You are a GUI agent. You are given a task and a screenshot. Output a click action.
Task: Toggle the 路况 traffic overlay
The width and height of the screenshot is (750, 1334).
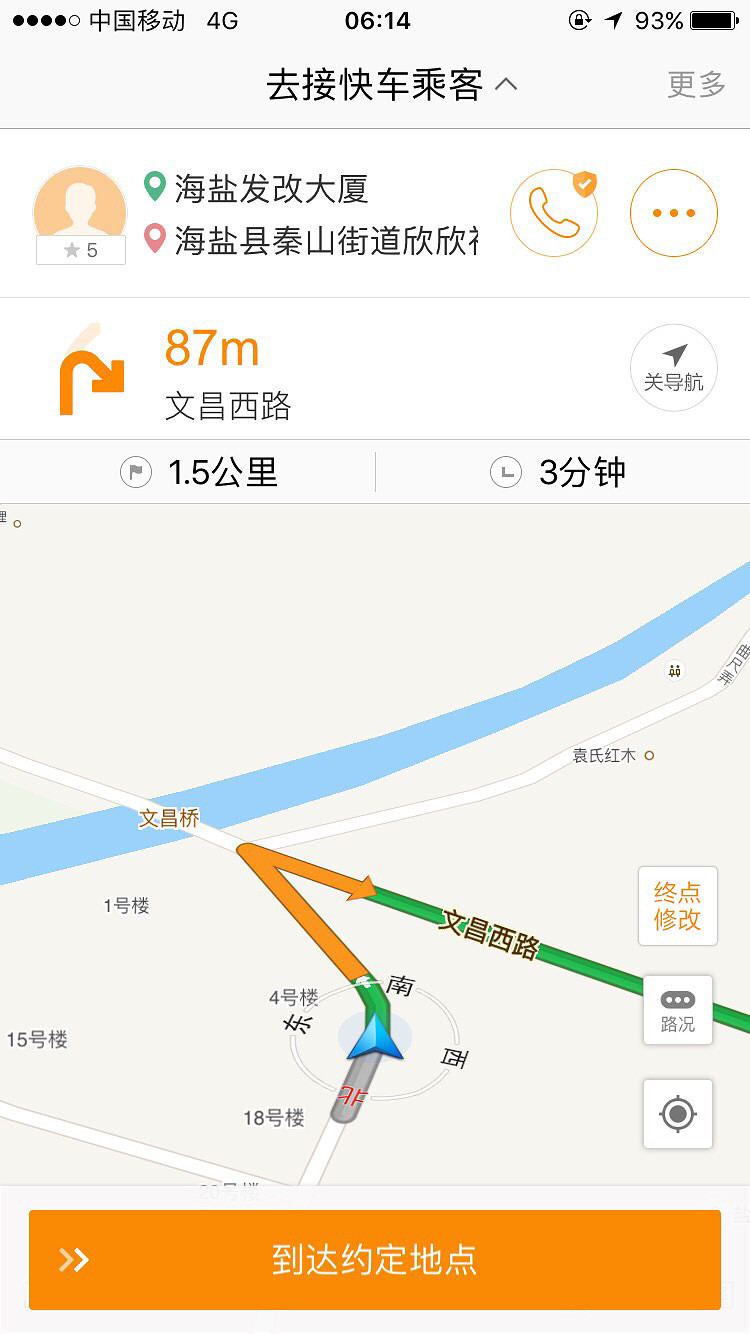(x=678, y=1010)
